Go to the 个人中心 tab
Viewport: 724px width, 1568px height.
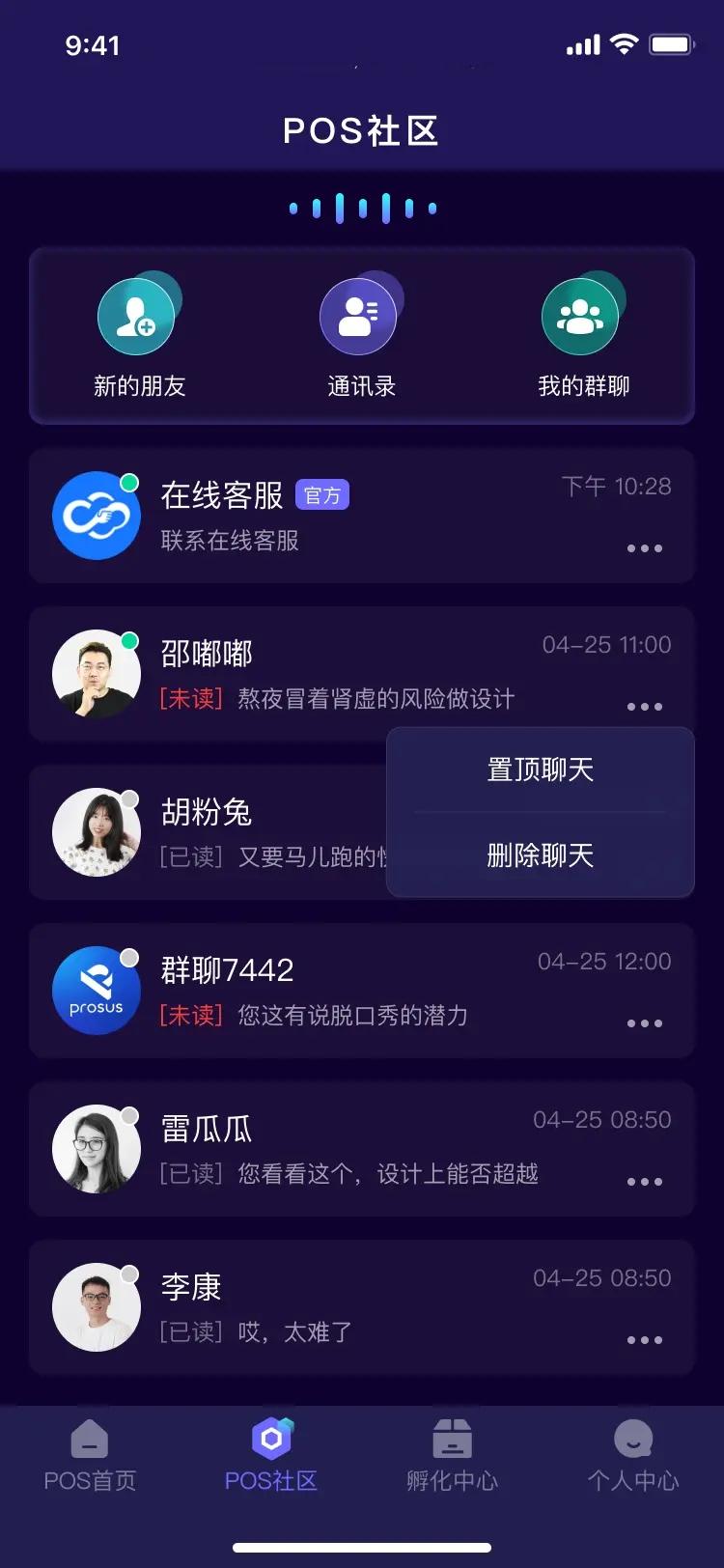(633, 1456)
